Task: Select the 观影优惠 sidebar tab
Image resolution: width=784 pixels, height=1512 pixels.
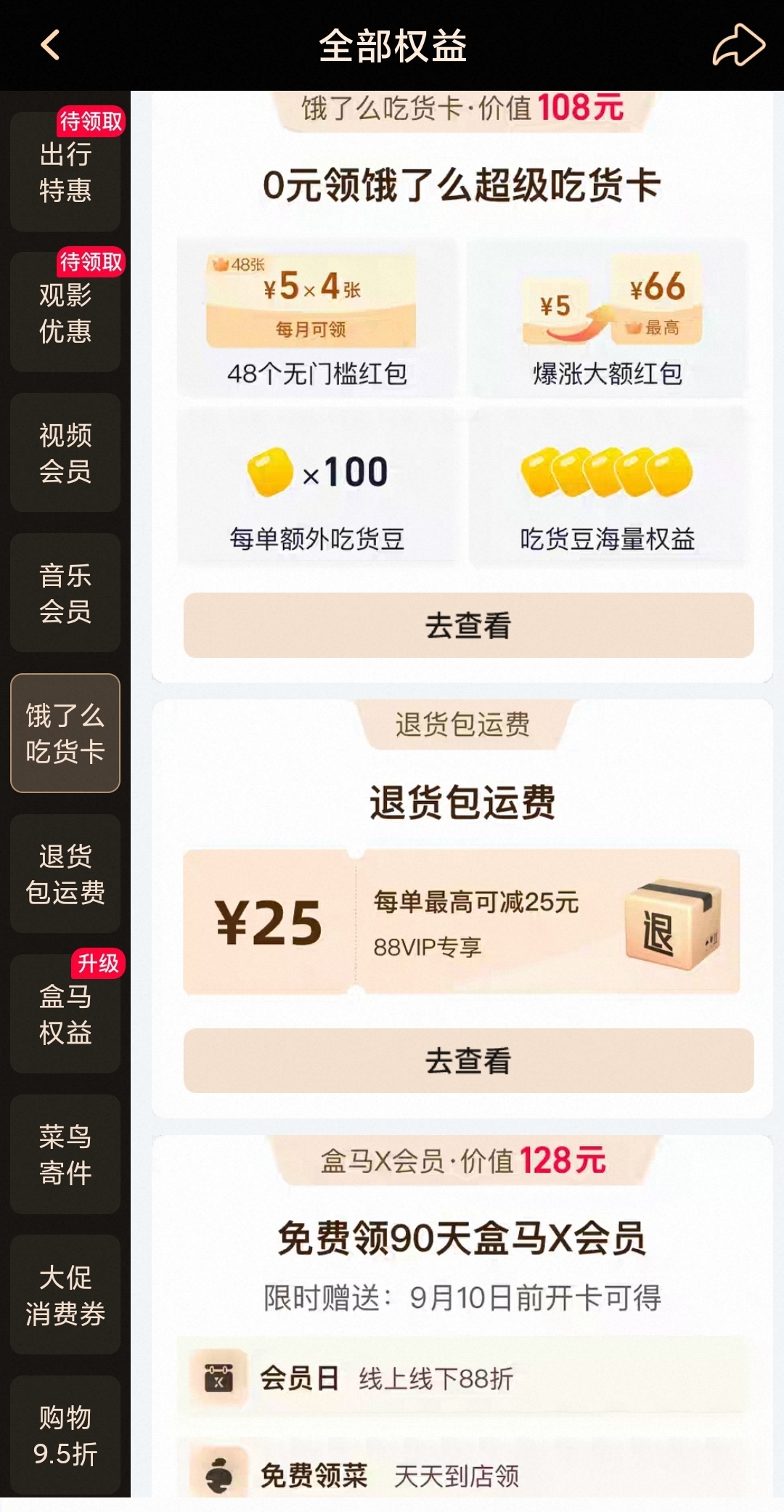Action: point(65,312)
